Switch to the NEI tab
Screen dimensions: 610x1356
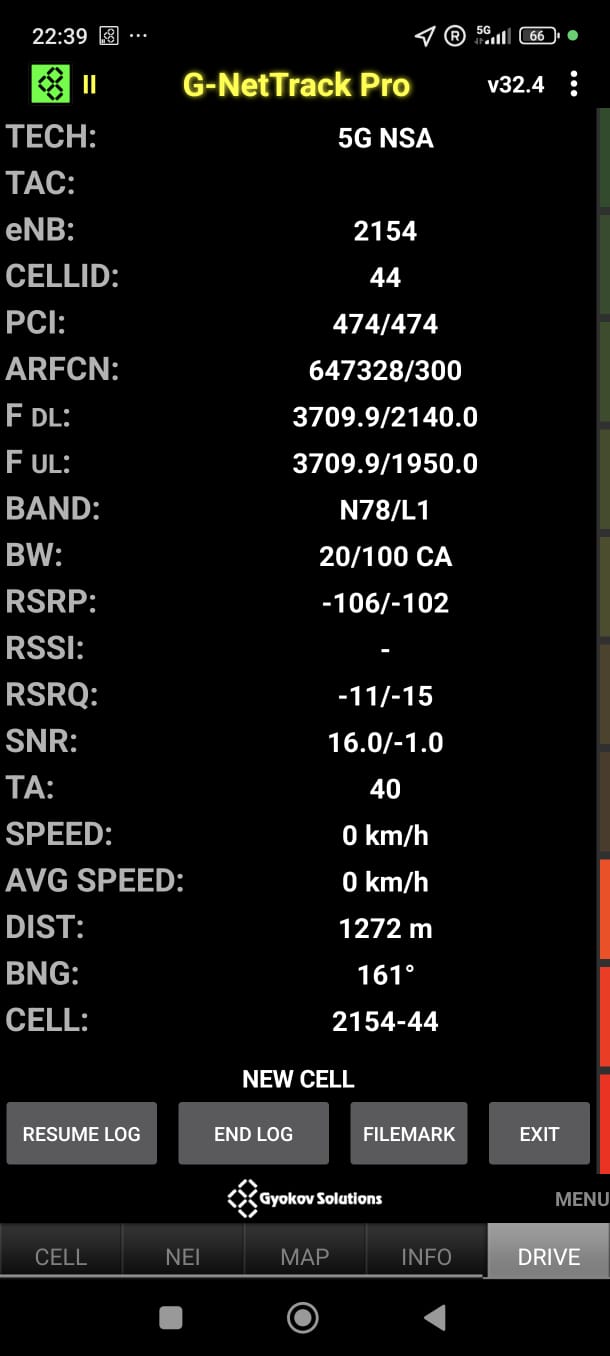click(183, 1257)
